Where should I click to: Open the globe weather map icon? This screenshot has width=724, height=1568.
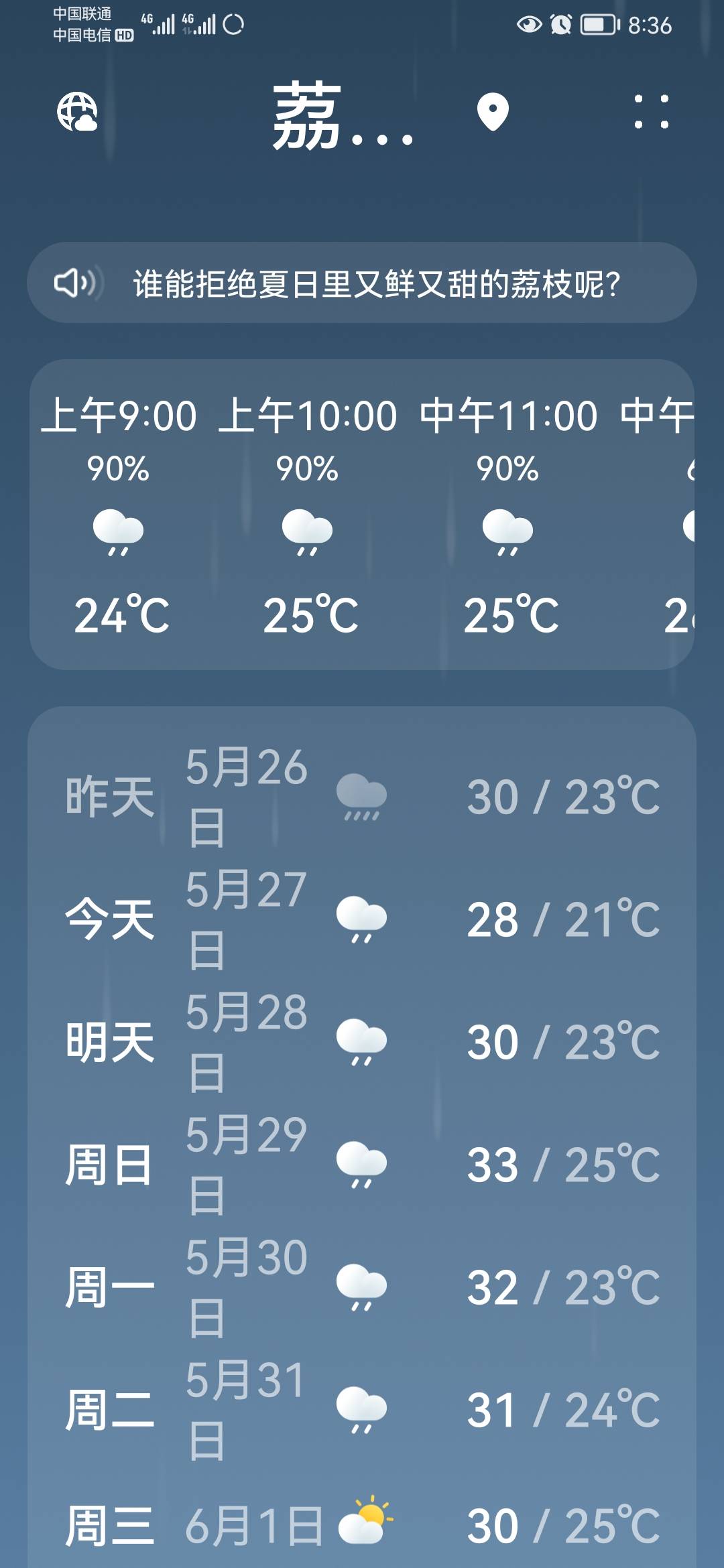[77, 111]
